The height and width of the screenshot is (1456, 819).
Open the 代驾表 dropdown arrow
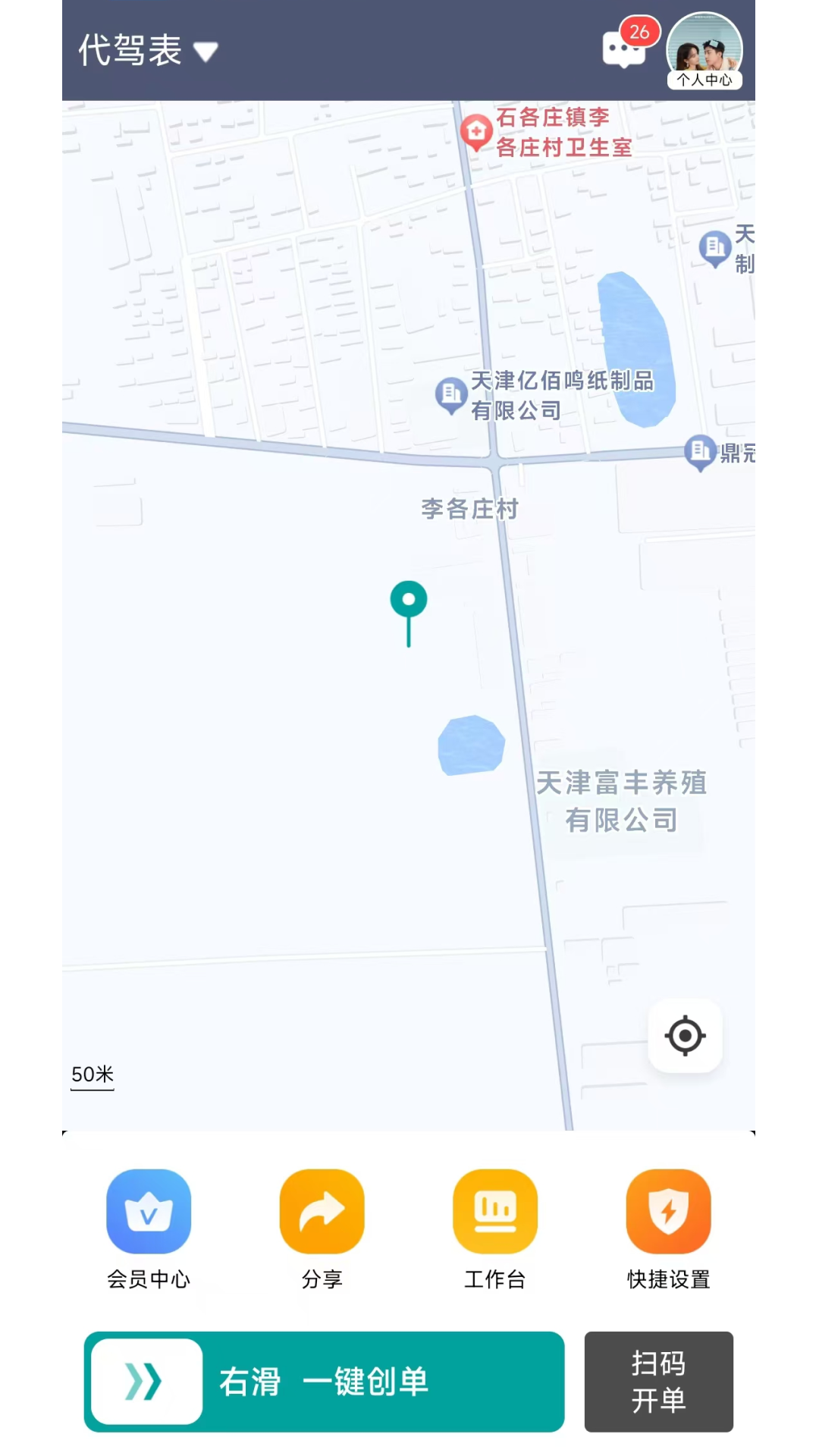(205, 52)
